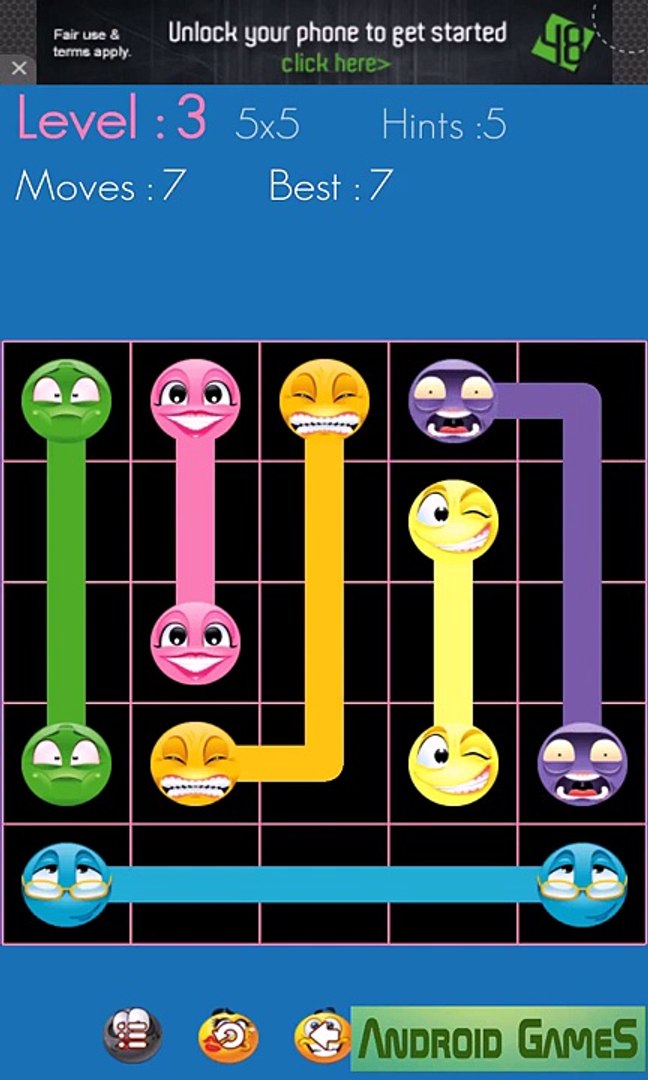Tap the right blue glasses emoji dot
The image size is (648, 1080).
point(583,885)
